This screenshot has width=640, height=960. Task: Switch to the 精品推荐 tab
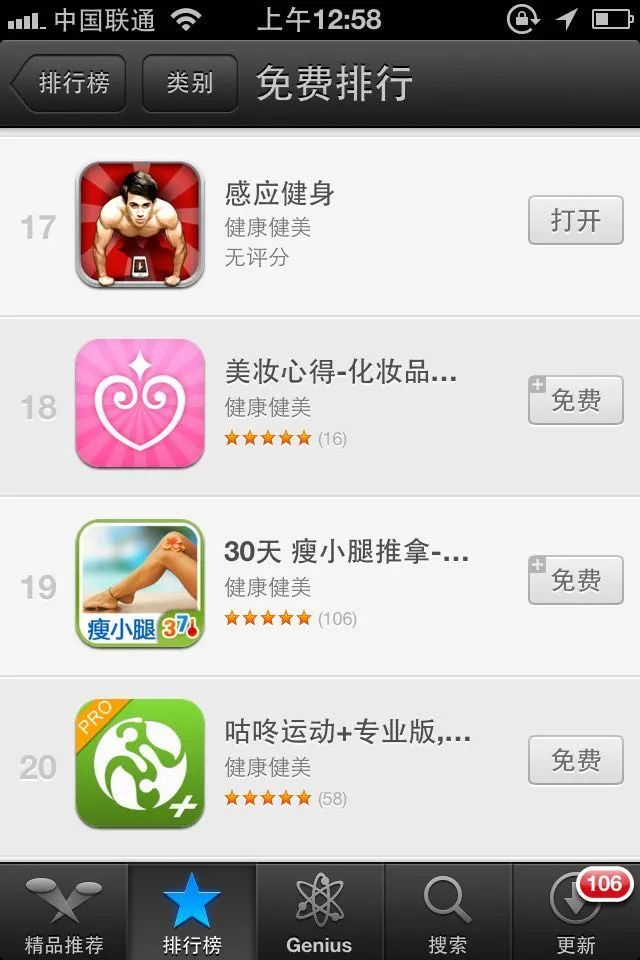coord(64,913)
